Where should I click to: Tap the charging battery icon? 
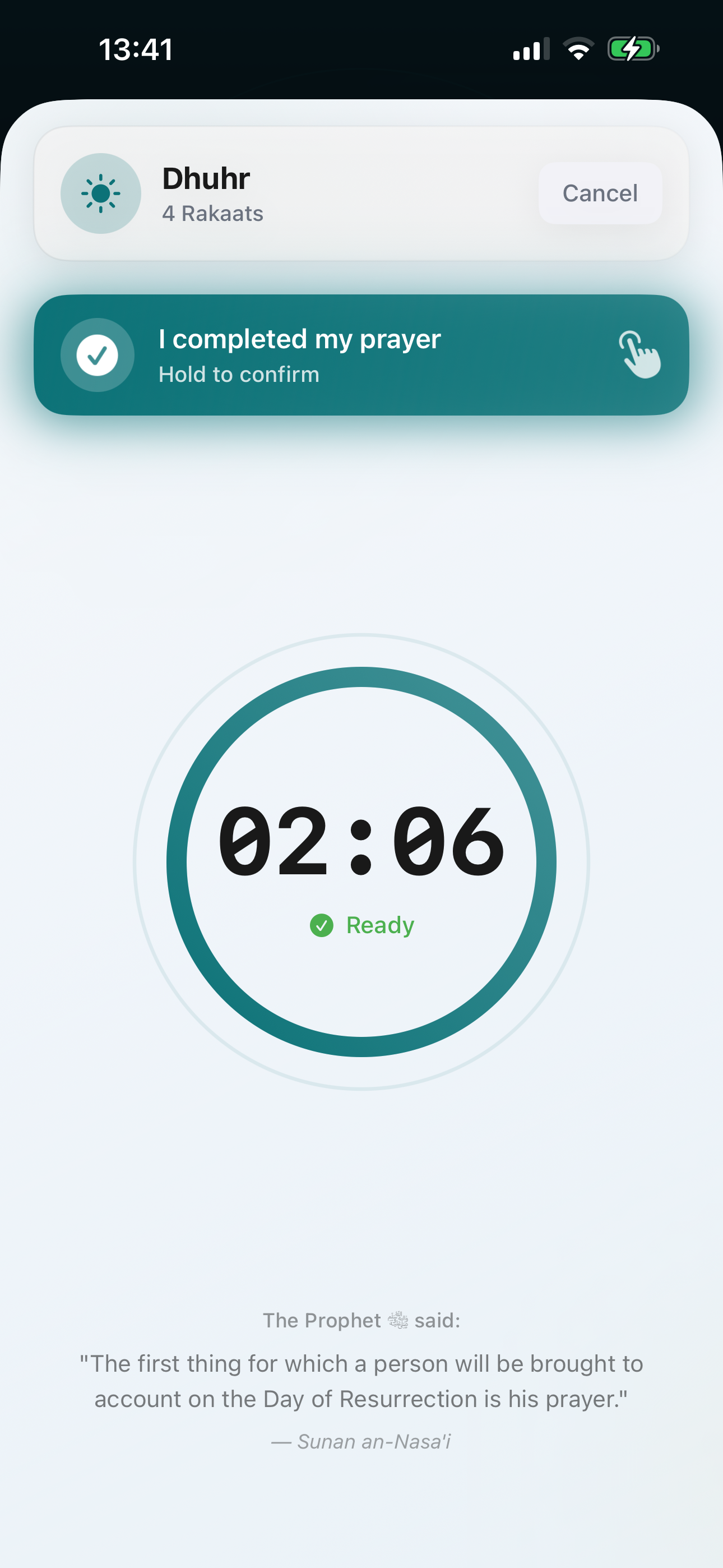click(x=631, y=49)
